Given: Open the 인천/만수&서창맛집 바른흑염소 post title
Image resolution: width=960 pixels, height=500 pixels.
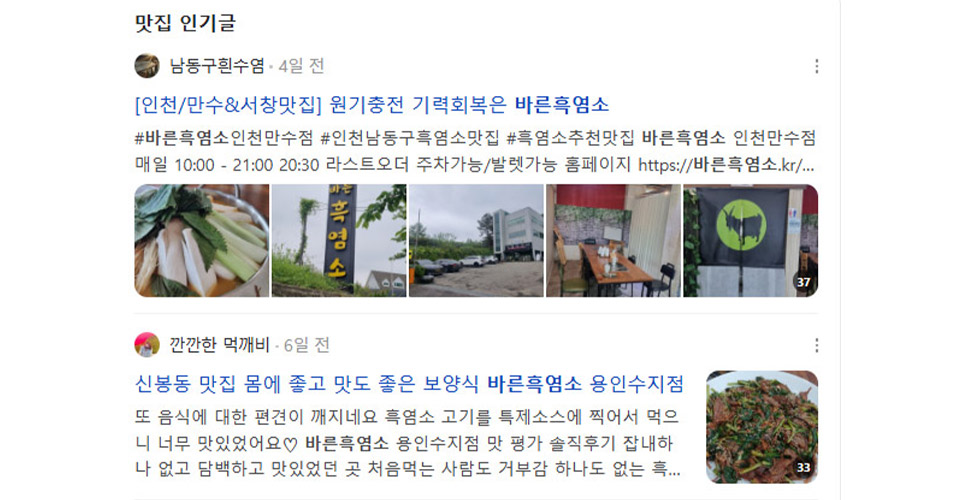Looking at the screenshot, I should [371, 105].
